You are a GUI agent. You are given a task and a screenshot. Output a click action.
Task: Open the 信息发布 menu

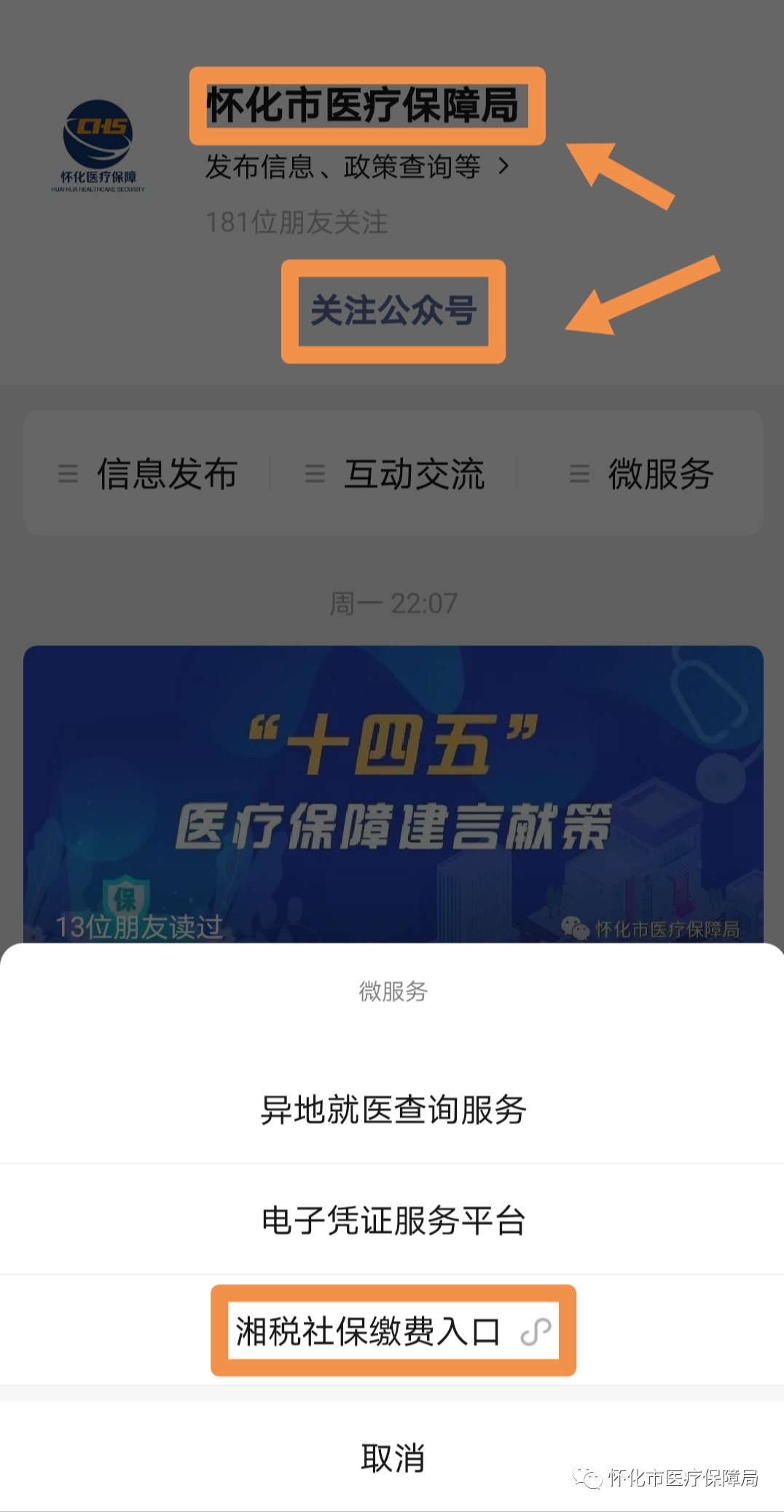(x=149, y=474)
